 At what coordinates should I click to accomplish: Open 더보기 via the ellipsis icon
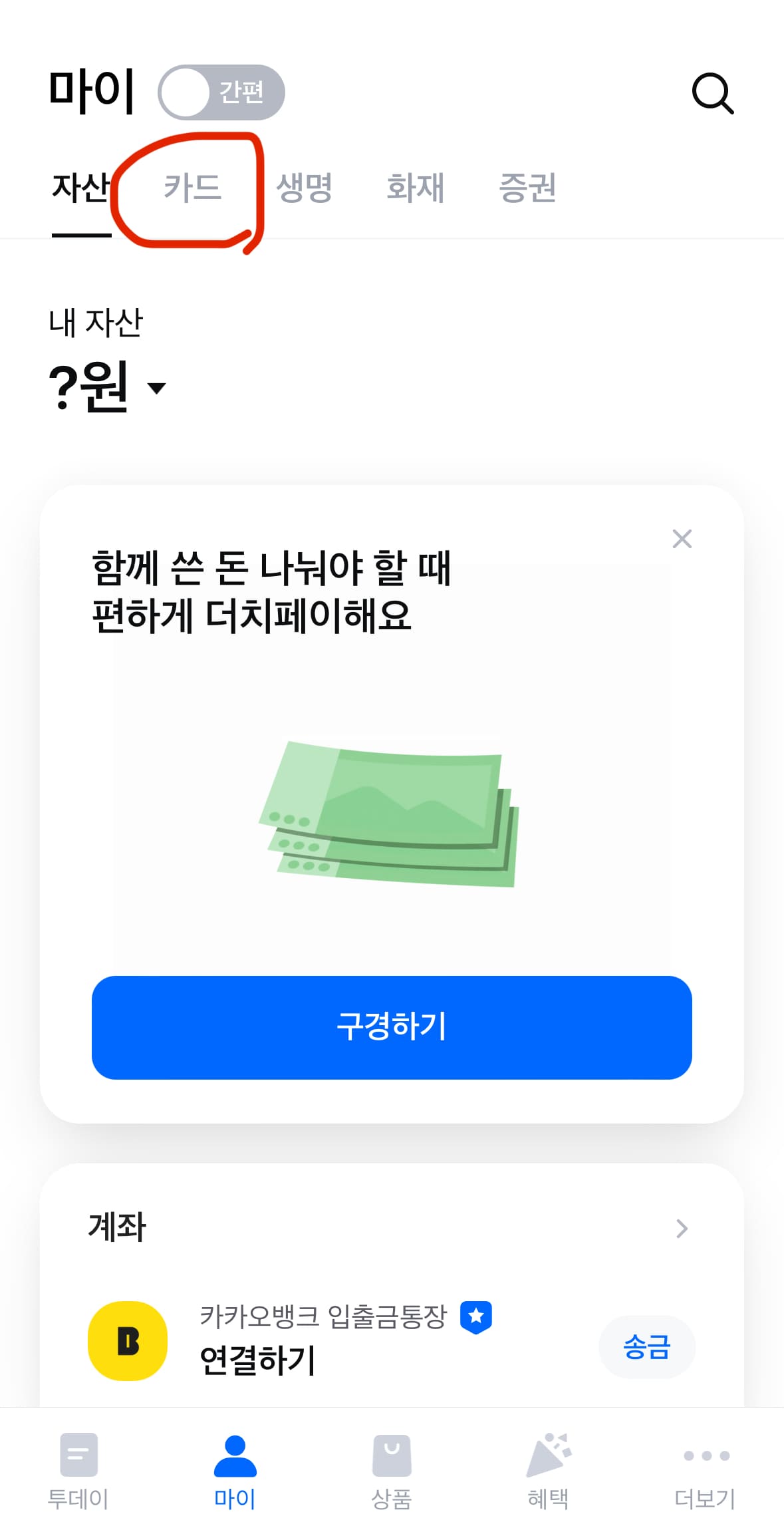coord(706,1457)
